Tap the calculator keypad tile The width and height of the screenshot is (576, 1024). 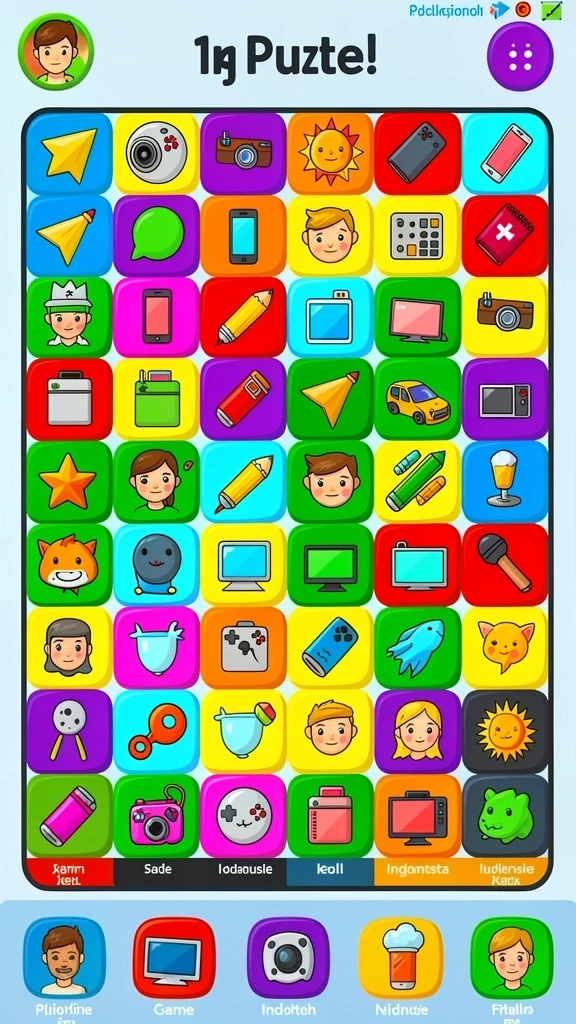point(418,235)
